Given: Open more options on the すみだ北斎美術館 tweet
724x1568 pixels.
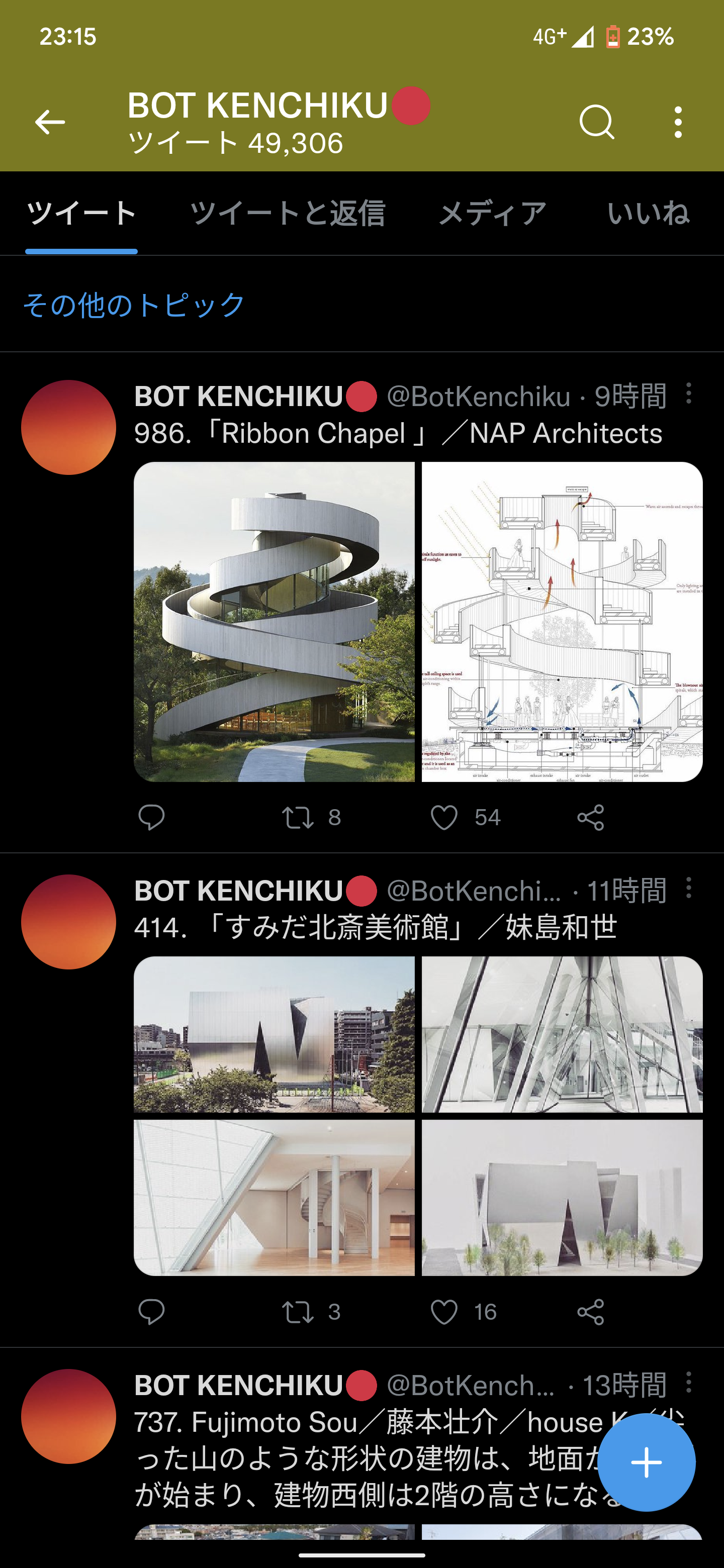Looking at the screenshot, I should click(689, 889).
